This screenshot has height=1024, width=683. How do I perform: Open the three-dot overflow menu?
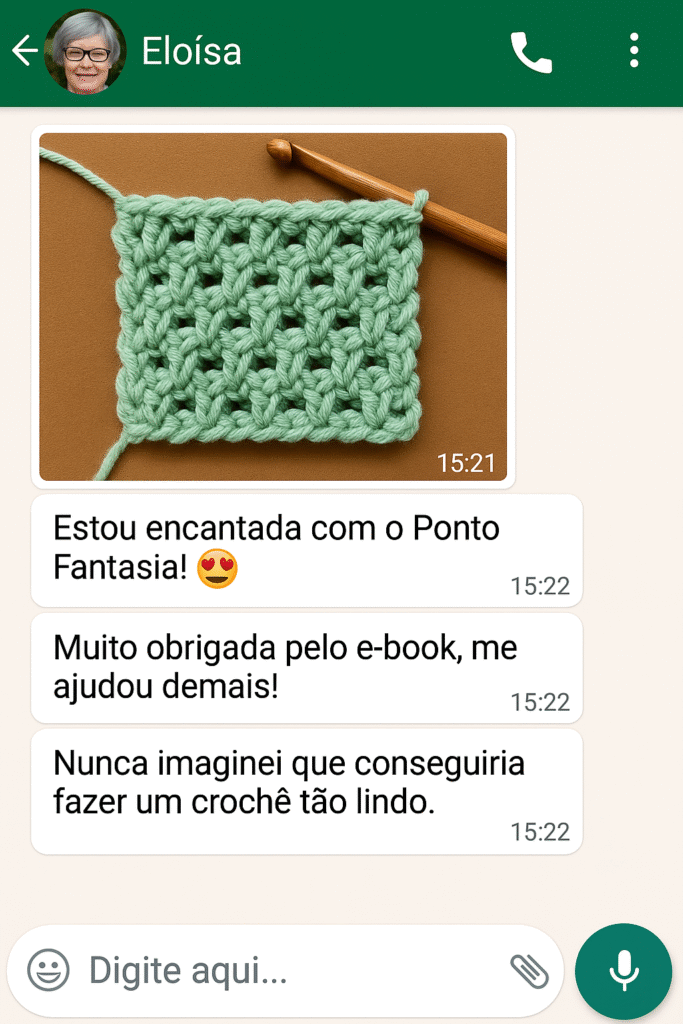[x=634, y=52]
